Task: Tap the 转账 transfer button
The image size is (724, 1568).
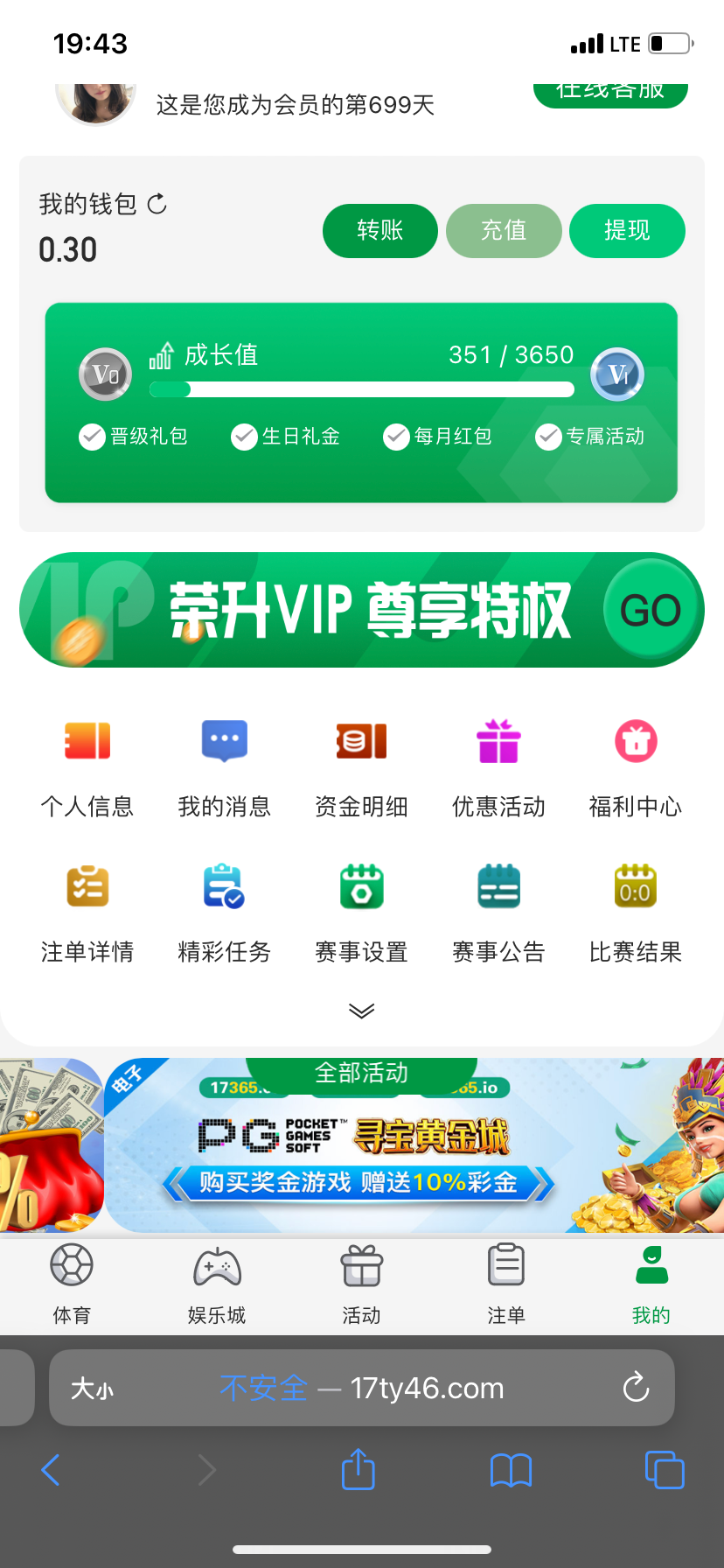Action: [x=379, y=231]
